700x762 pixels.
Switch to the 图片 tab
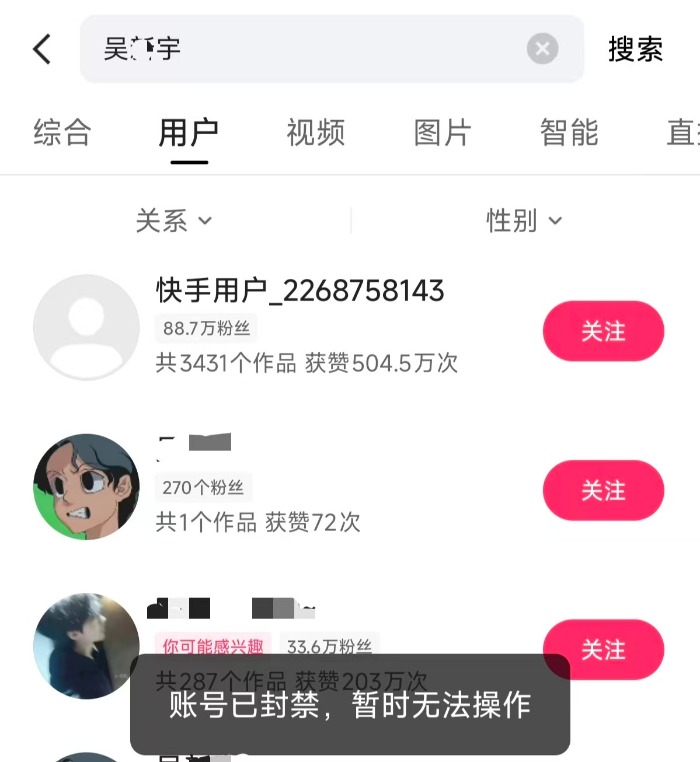[x=442, y=132]
